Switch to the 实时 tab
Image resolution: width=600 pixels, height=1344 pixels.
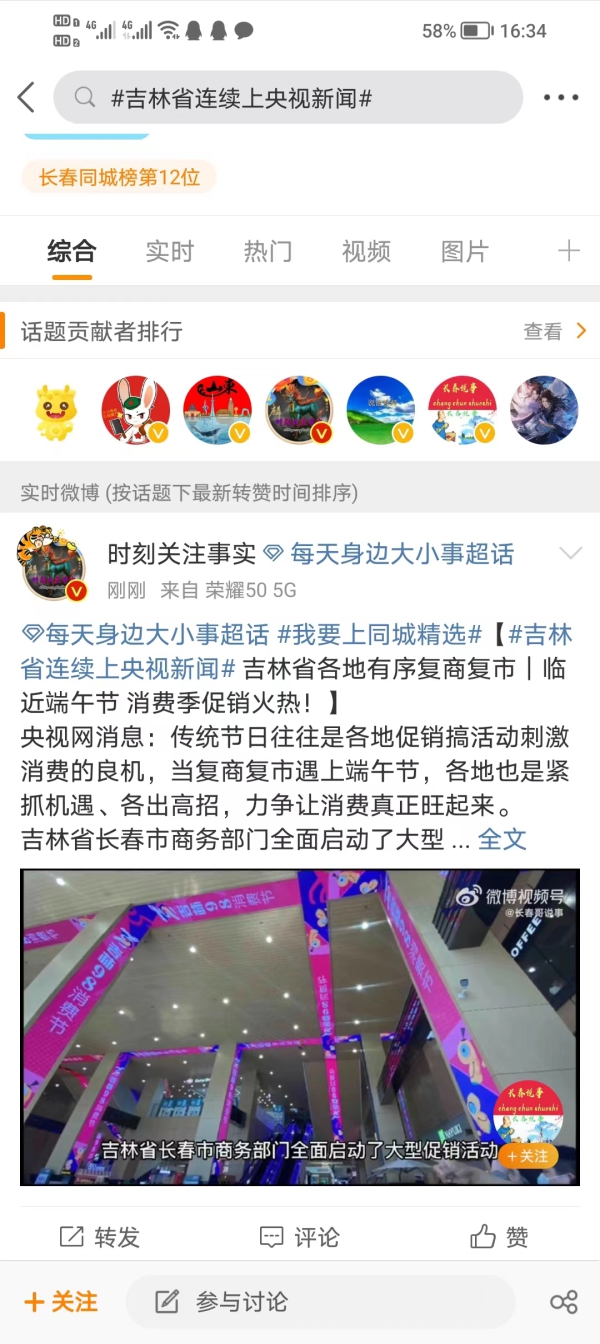click(x=169, y=251)
